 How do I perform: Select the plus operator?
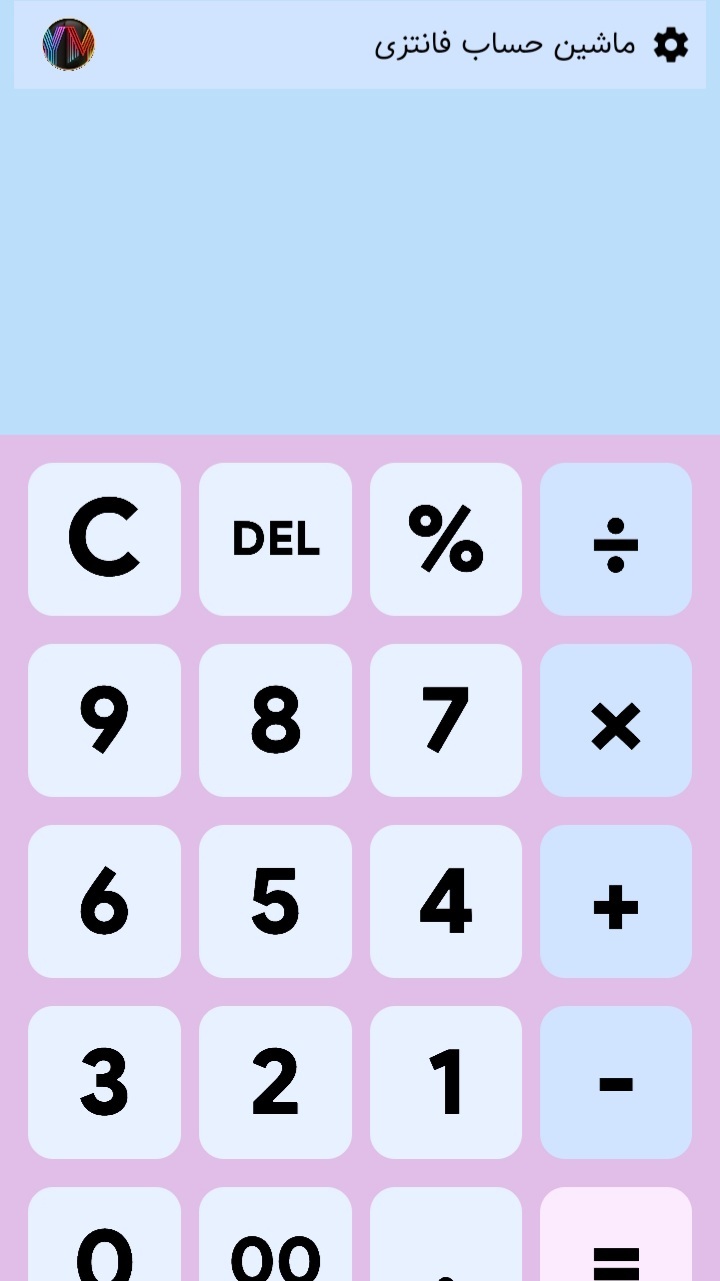pyautogui.click(x=616, y=901)
